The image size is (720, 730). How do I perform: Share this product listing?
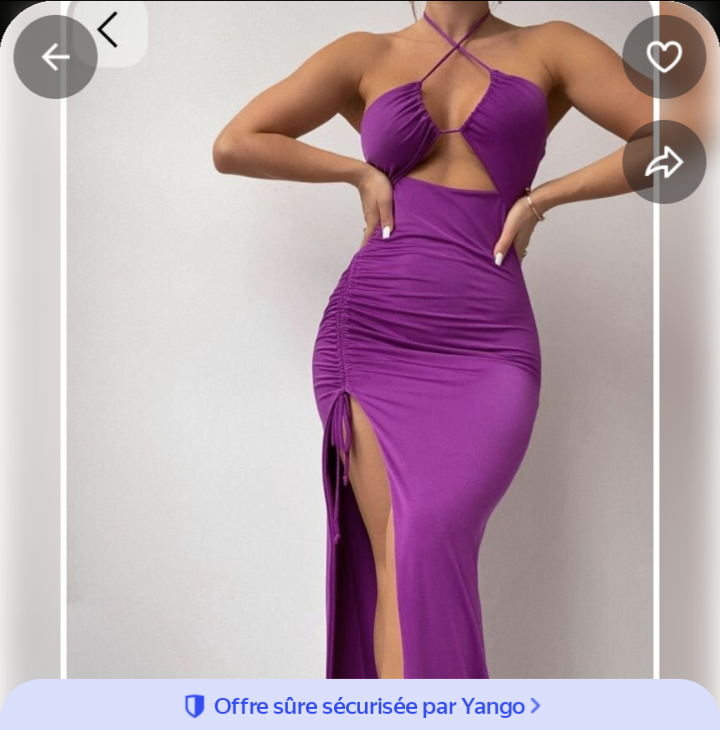click(664, 162)
